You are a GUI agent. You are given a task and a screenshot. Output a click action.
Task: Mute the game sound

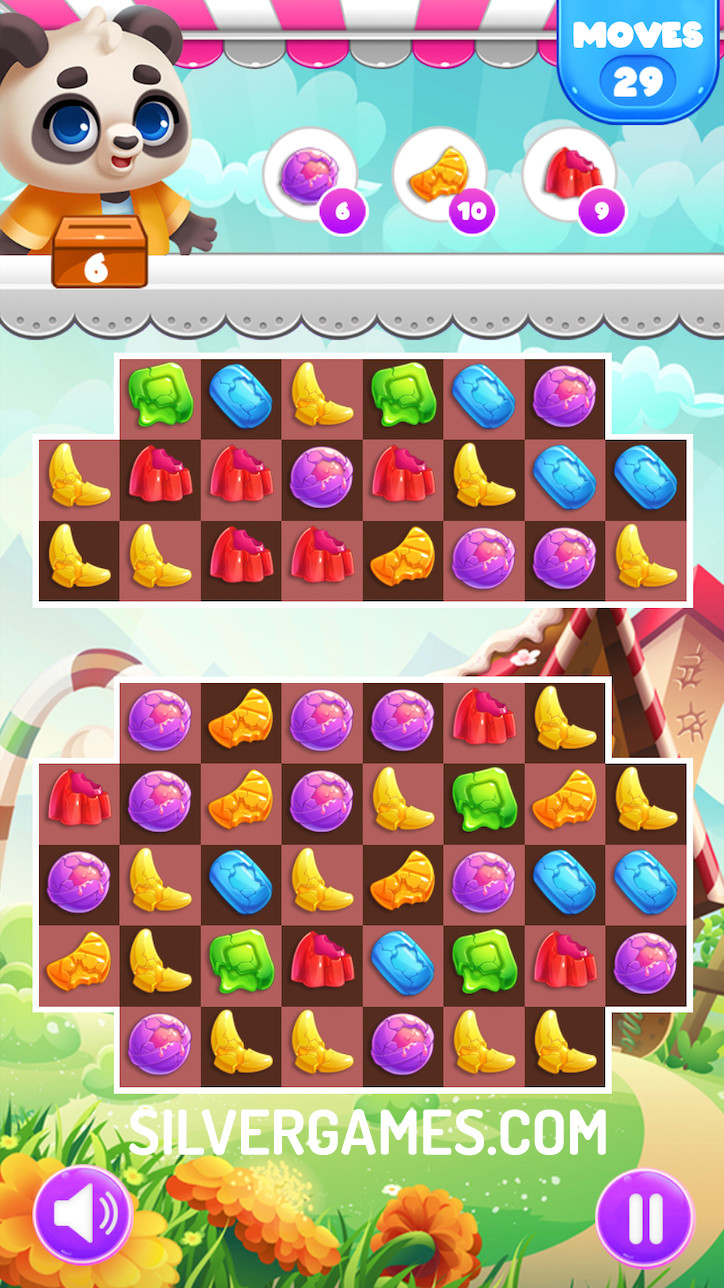click(83, 1216)
